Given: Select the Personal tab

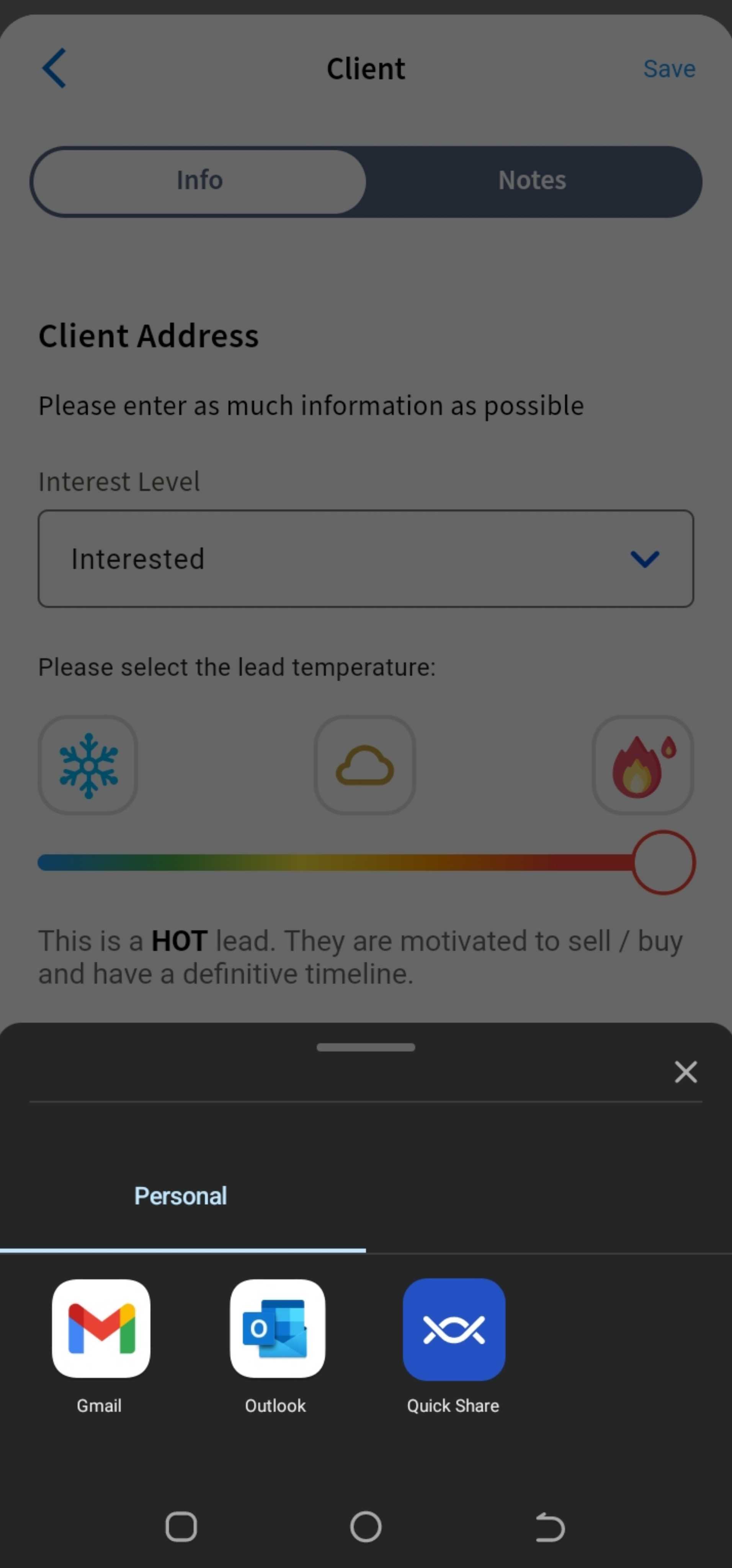Looking at the screenshot, I should click(181, 1196).
